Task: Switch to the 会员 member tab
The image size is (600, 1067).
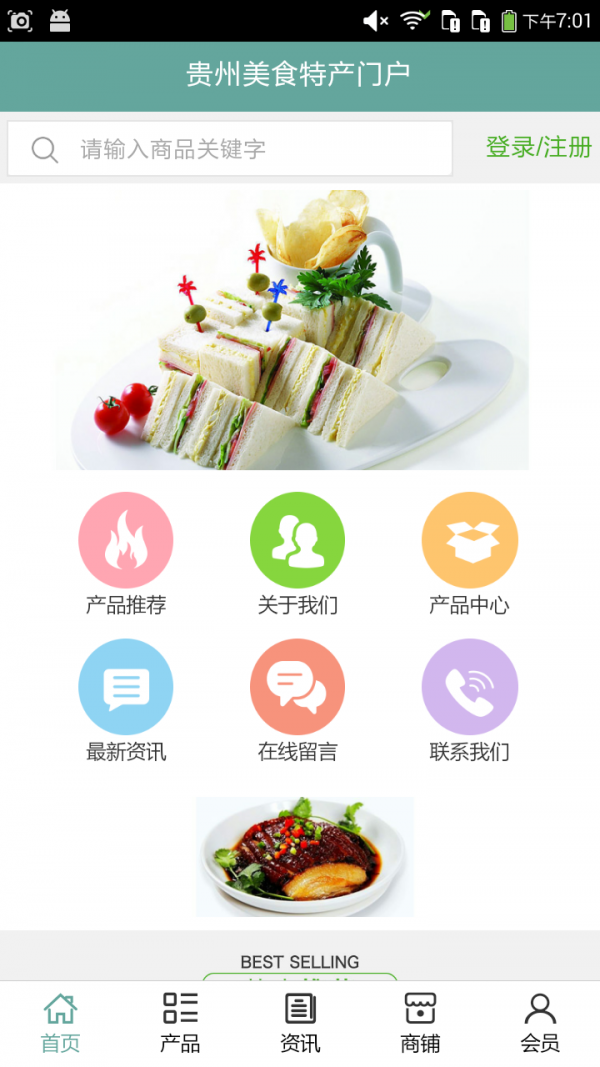Action: (x=540, y=1023)
